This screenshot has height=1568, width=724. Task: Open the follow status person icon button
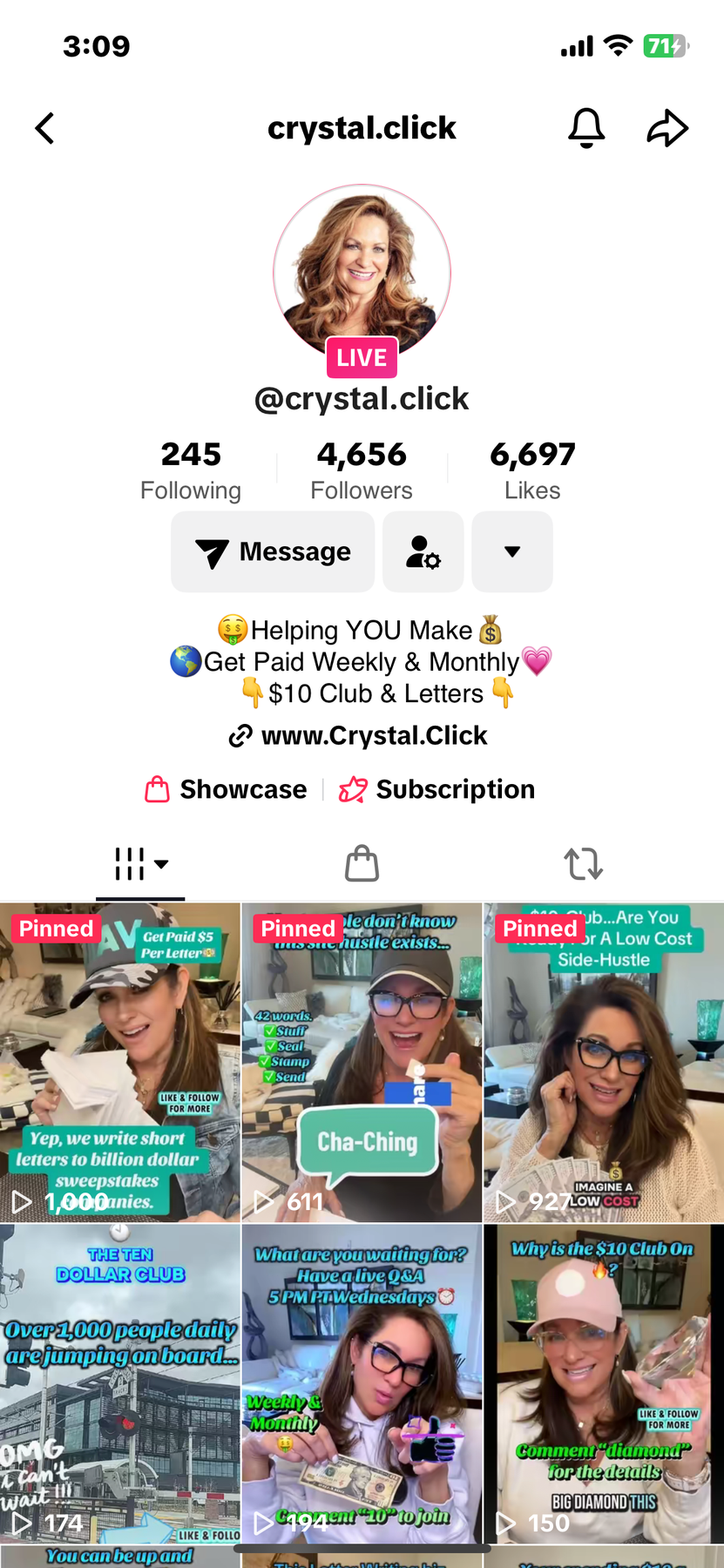point(423,551)
